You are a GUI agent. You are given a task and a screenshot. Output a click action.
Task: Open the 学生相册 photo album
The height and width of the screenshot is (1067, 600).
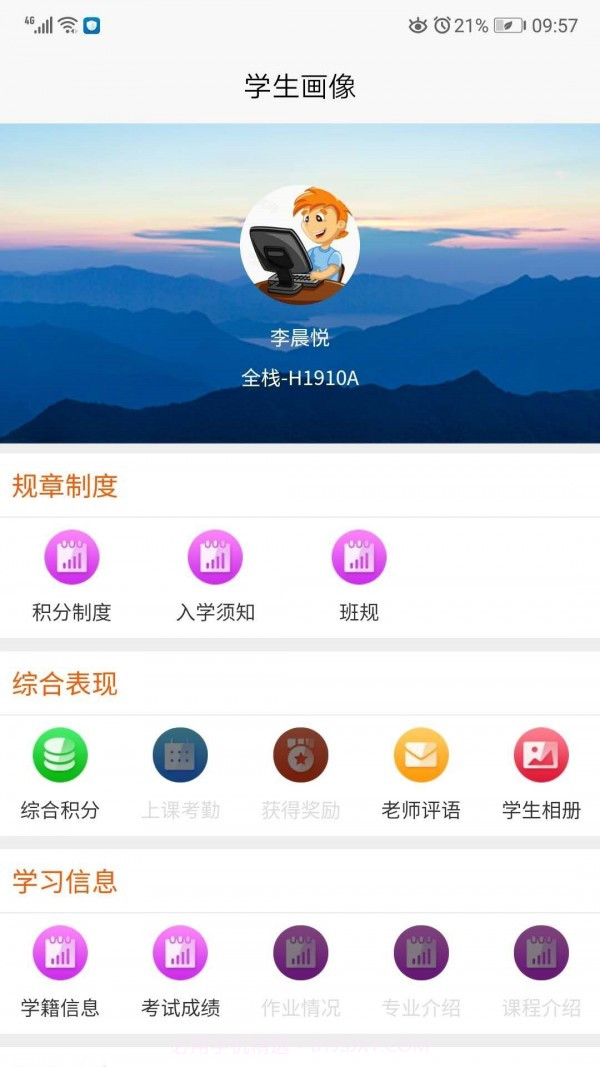point(541,755)
